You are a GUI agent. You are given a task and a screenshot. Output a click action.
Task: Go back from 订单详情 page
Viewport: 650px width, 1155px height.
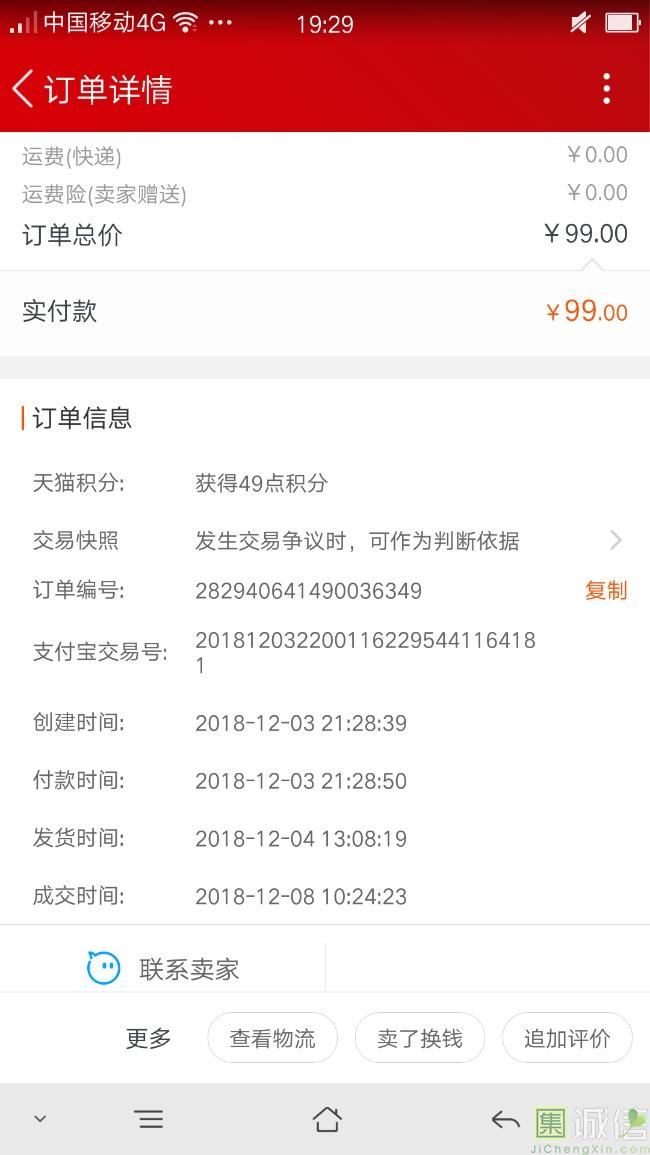coord(23,89)
